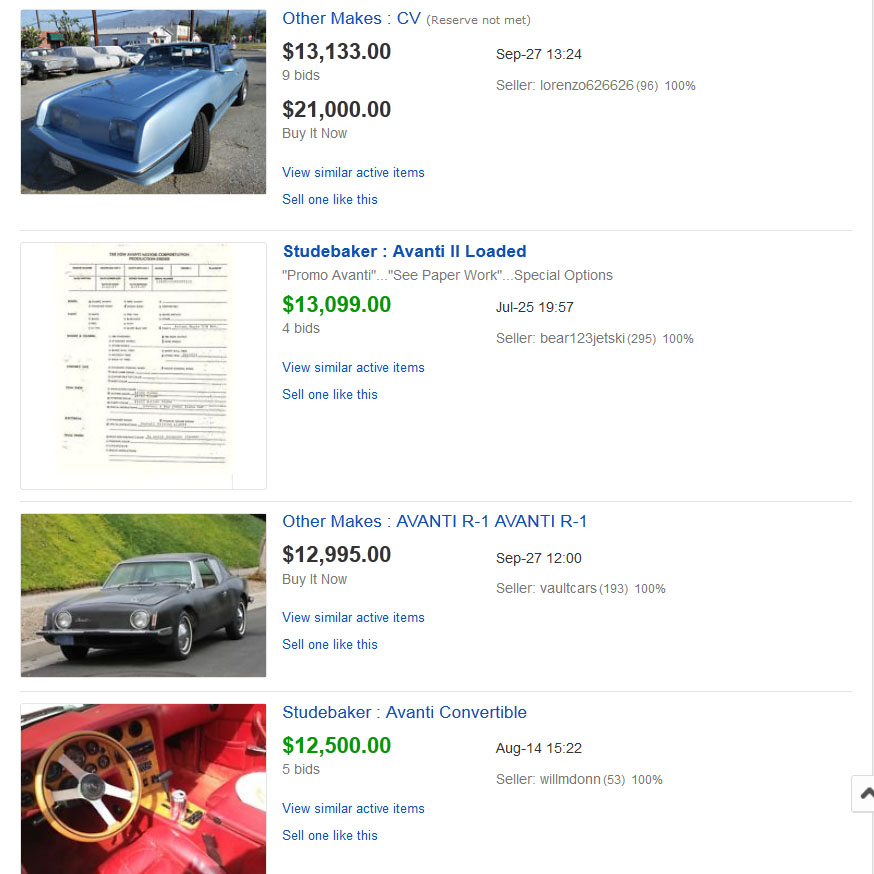This screenshot has height=874, width=874.
Task: Open the "Other Makes : CV" listing title
Action: (x=351, y=19)
